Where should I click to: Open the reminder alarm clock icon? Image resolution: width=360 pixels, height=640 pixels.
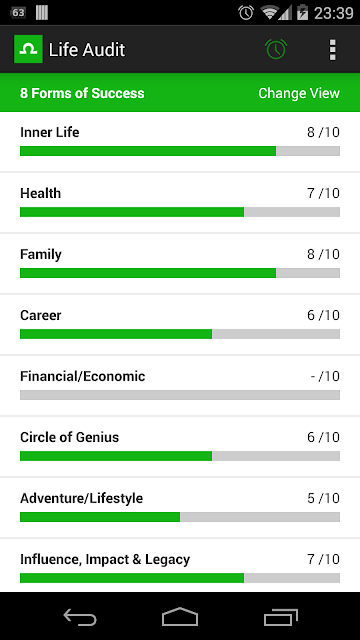(x=276, y=49)
